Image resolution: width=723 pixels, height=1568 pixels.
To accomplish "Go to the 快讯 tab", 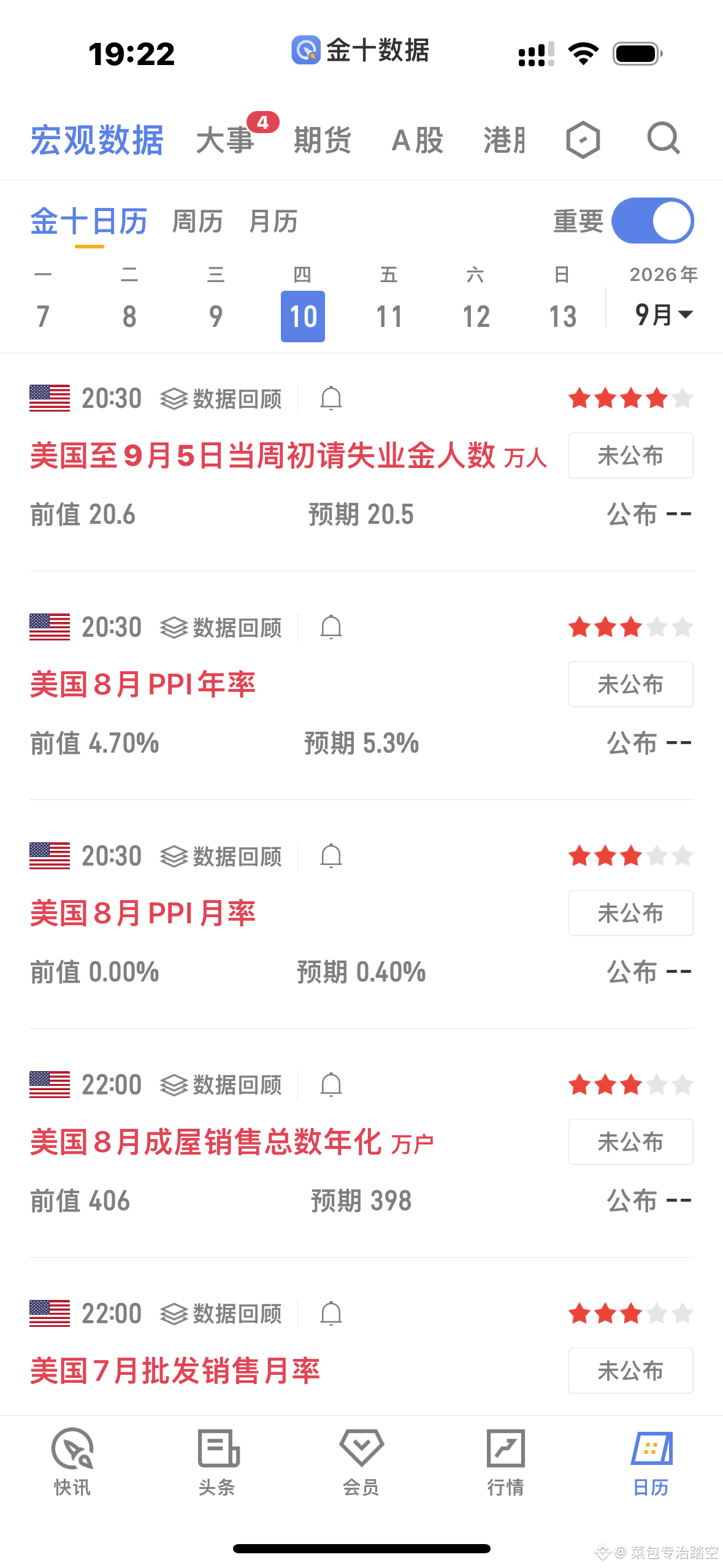I will (72, 1462).
